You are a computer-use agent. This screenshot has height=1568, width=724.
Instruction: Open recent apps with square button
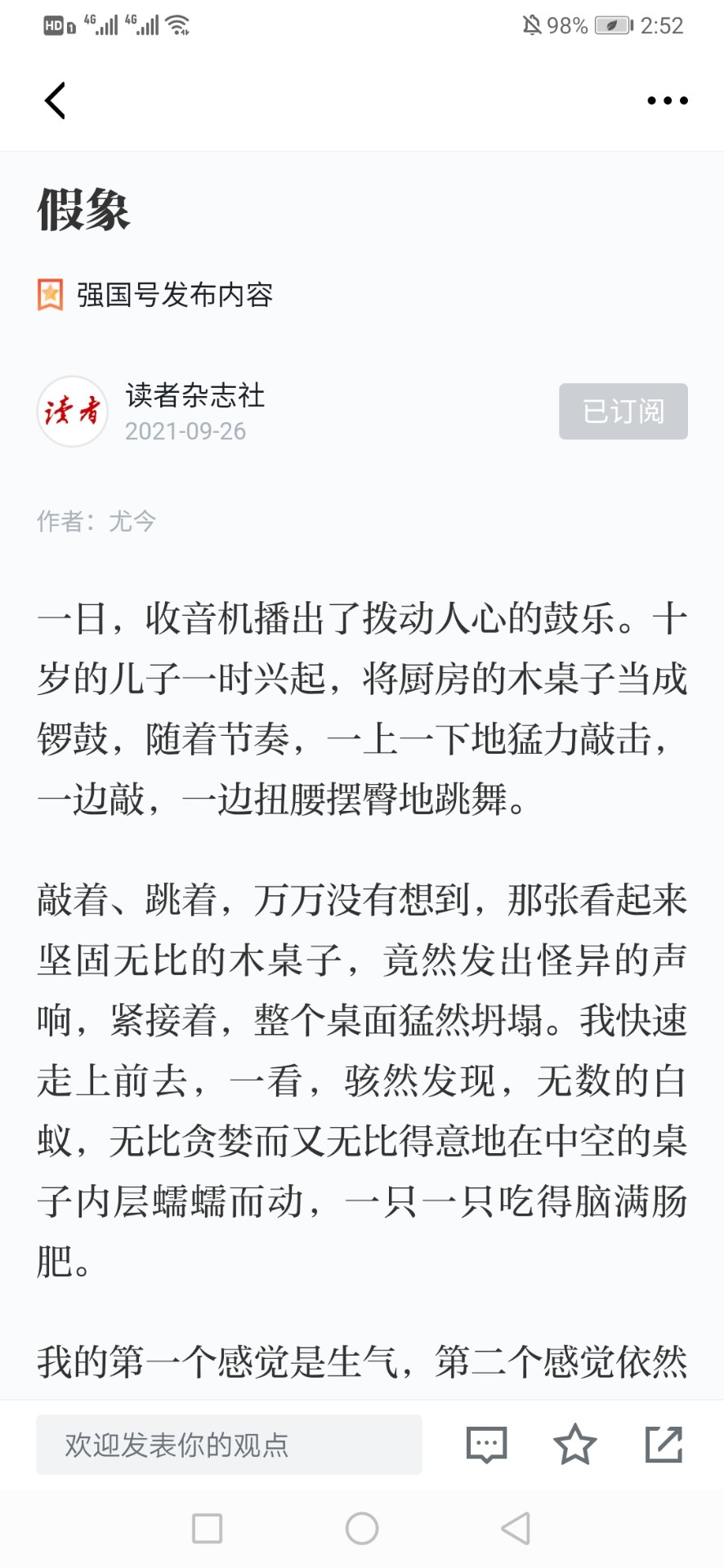tap(207, 1528)
